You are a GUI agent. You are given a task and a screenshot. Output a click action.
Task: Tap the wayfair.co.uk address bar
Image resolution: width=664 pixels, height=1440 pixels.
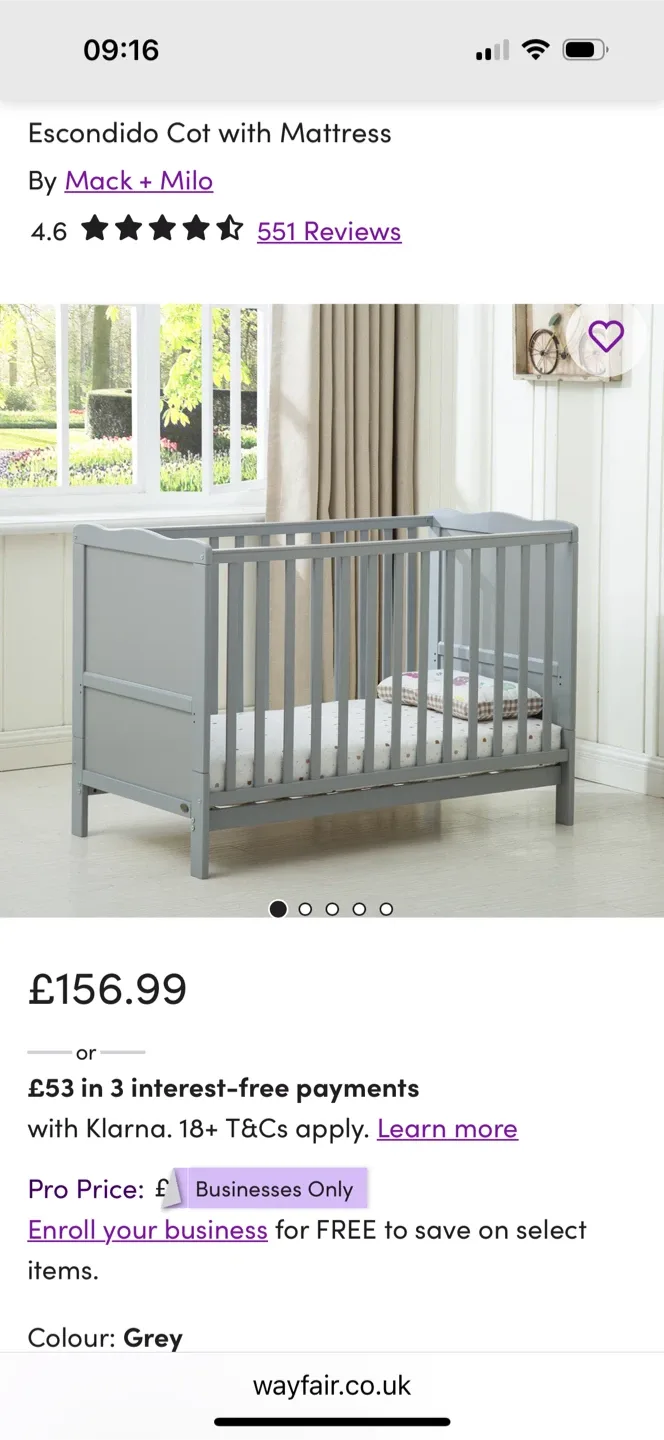click(x=332, y=1385)
